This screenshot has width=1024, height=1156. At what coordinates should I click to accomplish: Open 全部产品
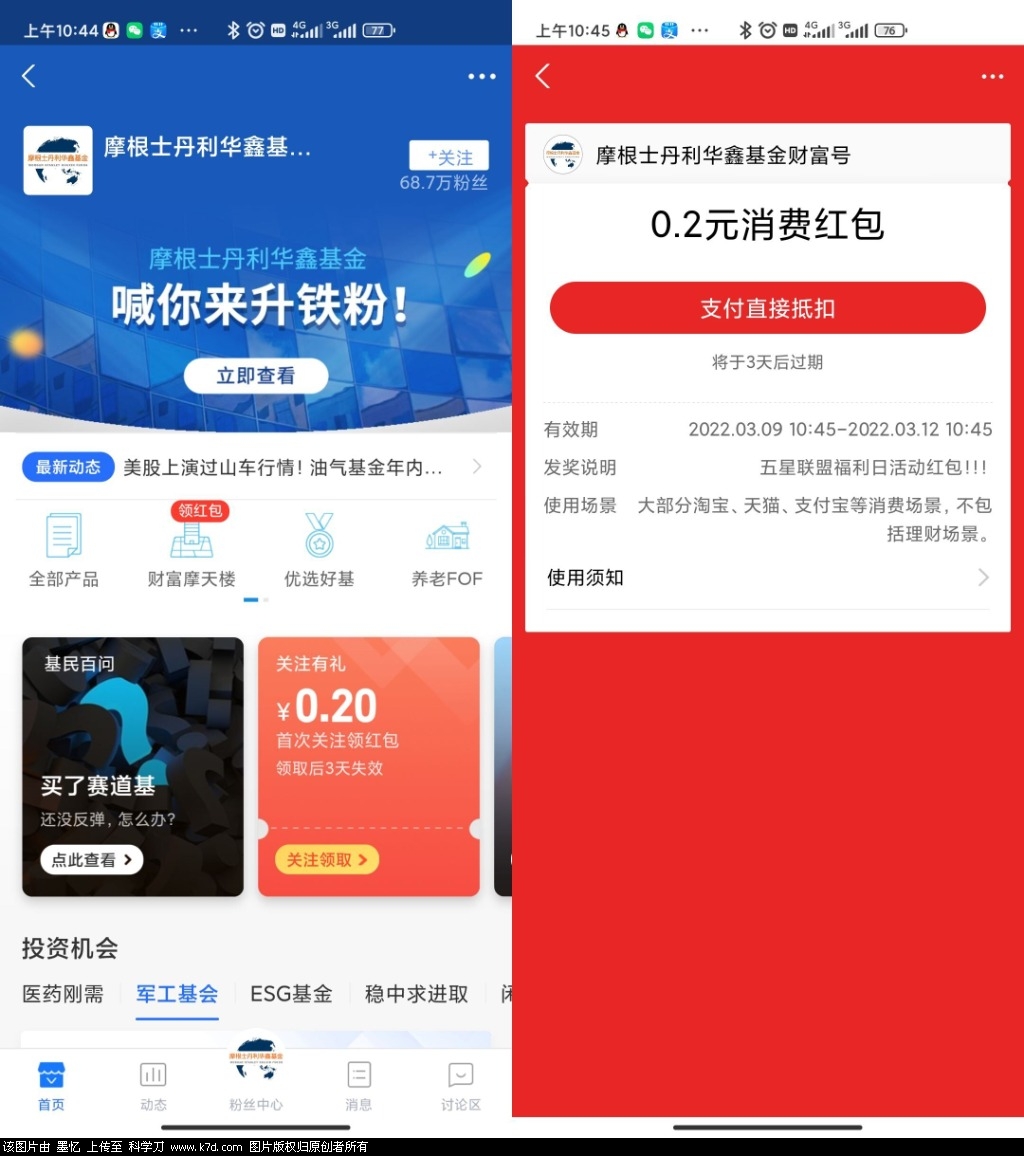(x=63, y=550)
